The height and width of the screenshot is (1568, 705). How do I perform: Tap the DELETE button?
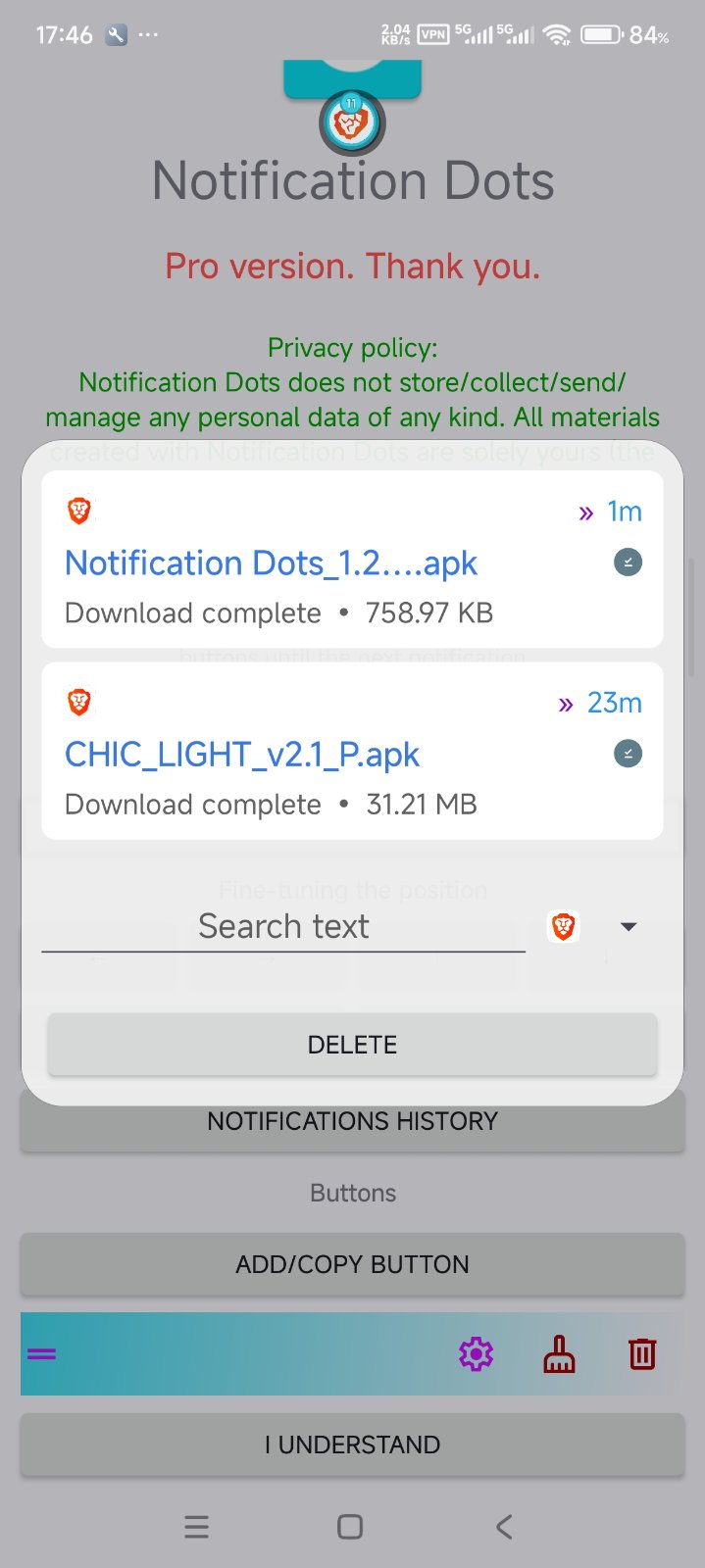click(x=352, y=1045)
